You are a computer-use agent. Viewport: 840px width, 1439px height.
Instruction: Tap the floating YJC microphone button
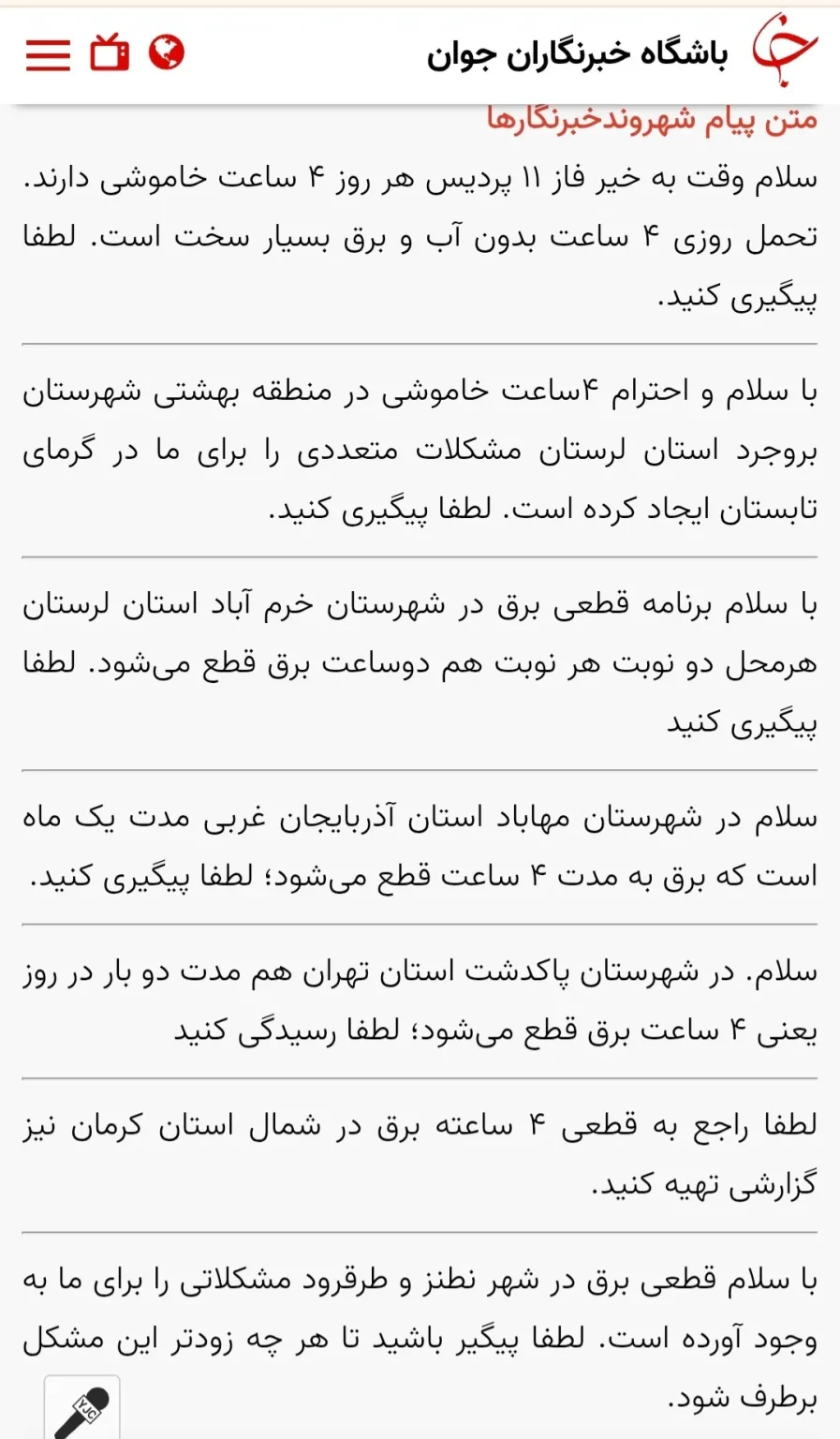pyautogui.click(x=82, y=1408)
